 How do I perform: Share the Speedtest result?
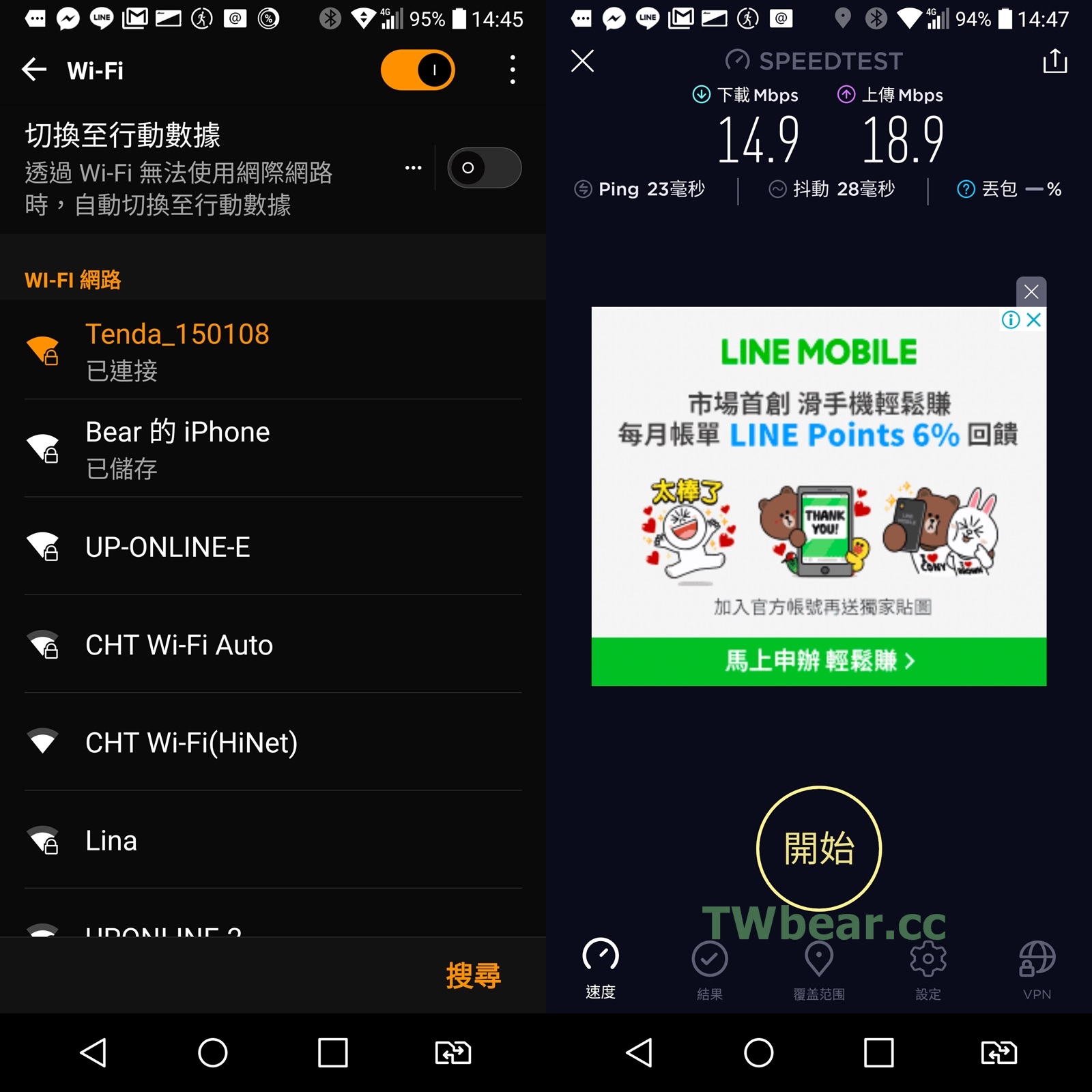pyautogui.click(x=1054, y=61)
